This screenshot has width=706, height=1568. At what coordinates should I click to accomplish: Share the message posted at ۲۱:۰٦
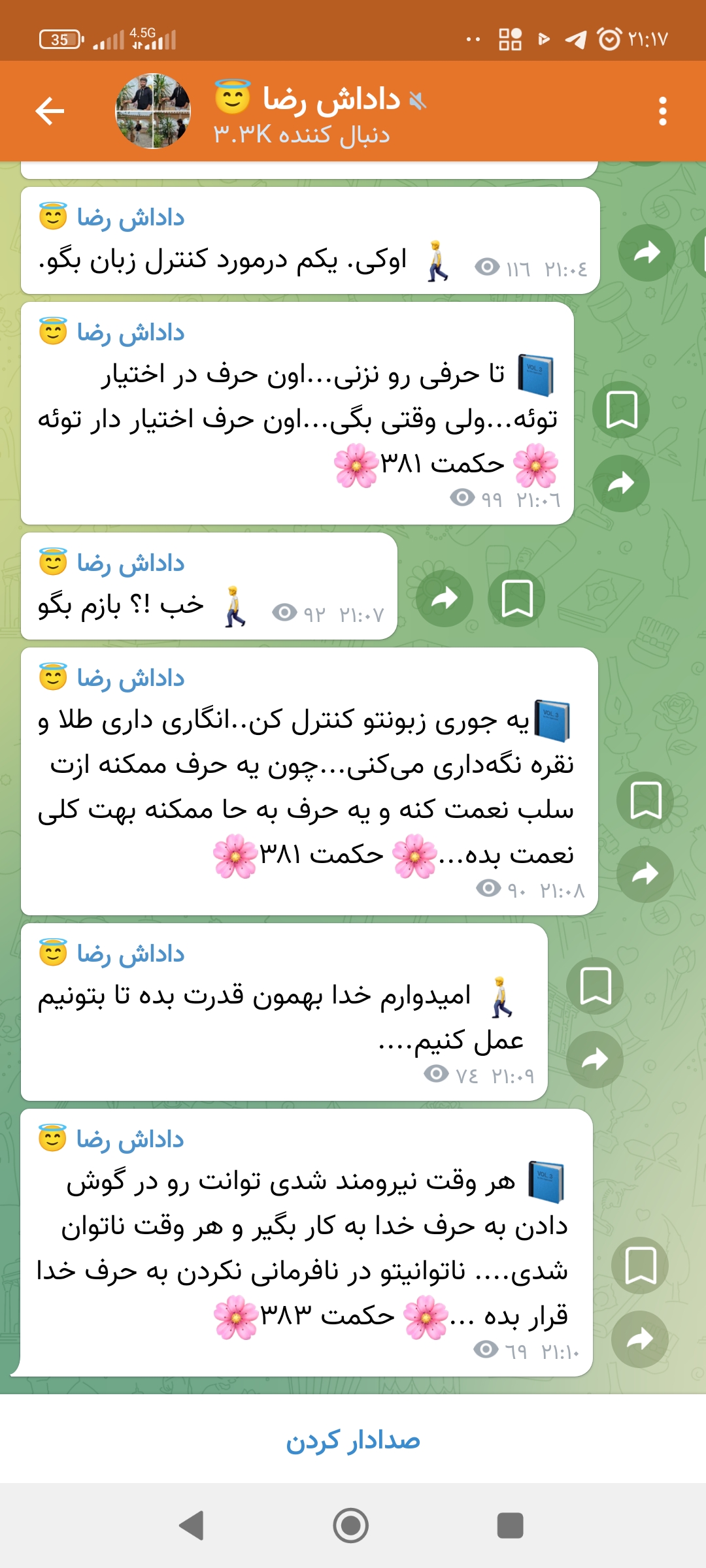(621, 483)
